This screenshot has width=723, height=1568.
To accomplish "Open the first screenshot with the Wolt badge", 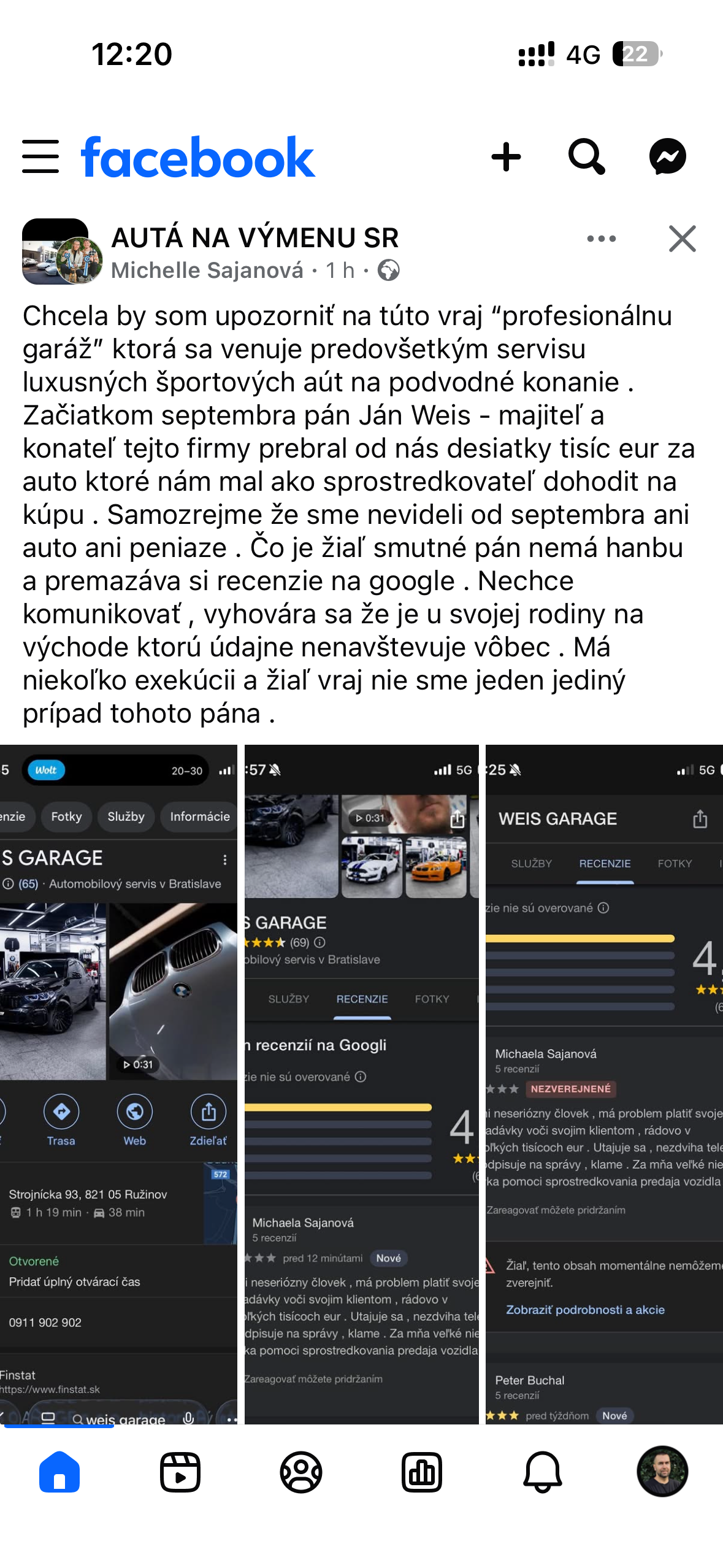I will pos(118,1083).
